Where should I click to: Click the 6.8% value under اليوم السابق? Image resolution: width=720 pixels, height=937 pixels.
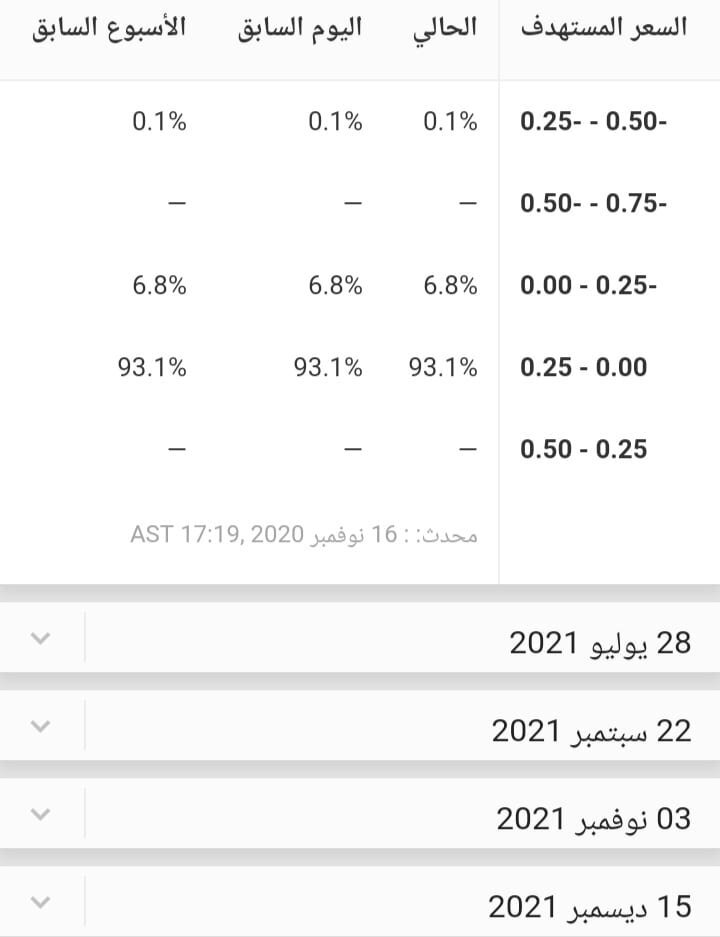click(x=334, y=285)
